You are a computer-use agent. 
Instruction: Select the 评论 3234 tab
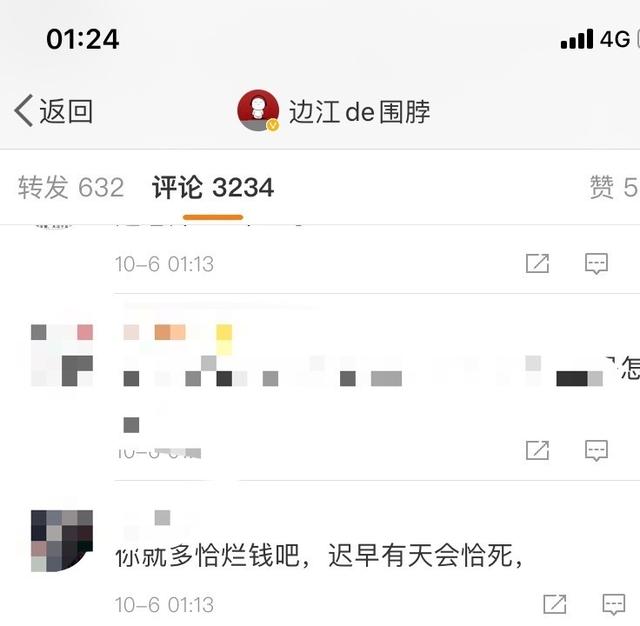tap(213, 187)
